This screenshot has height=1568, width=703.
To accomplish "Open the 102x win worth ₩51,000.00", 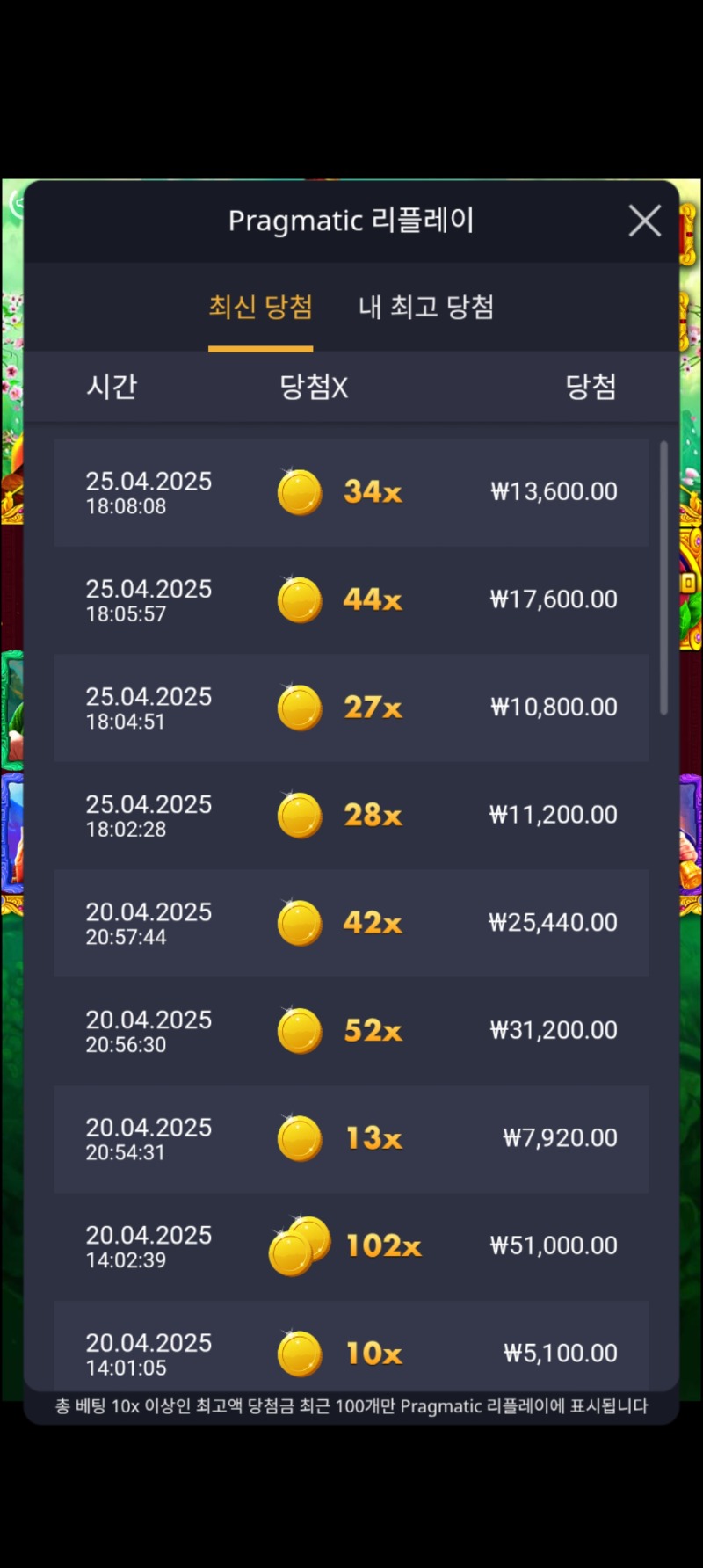I will [351, 1245].
